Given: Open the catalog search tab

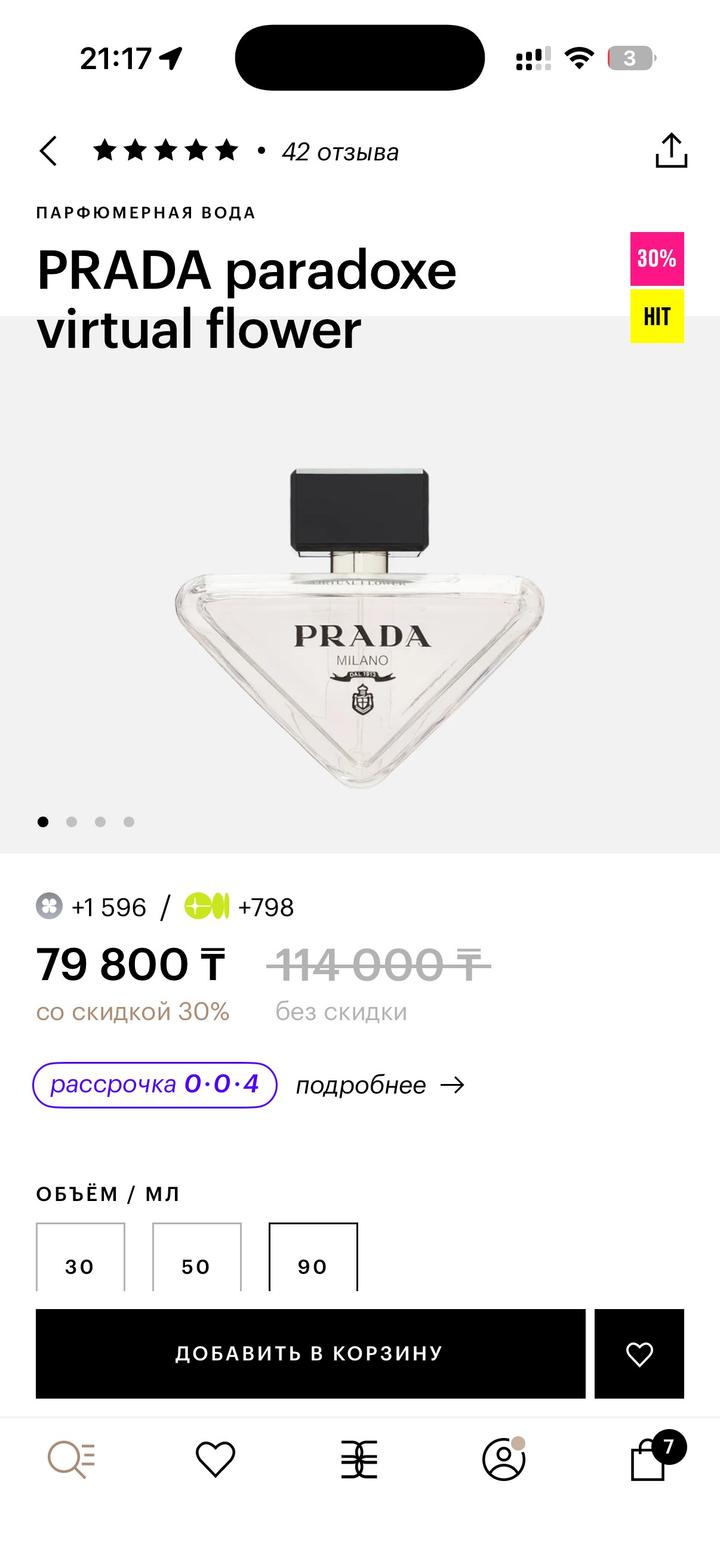Looking at the screenshot, I should pyautogui.click(x=71, y=1460).
